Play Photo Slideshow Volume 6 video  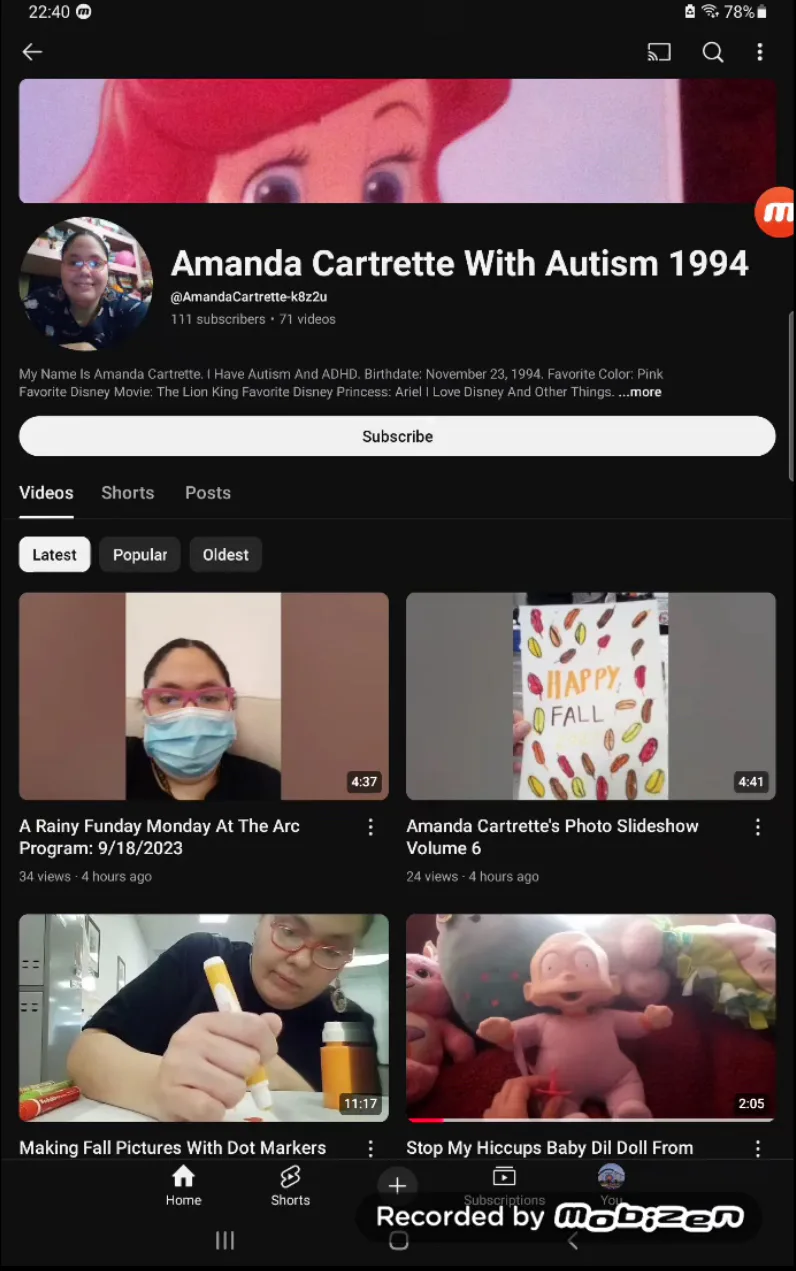(590, 696)
